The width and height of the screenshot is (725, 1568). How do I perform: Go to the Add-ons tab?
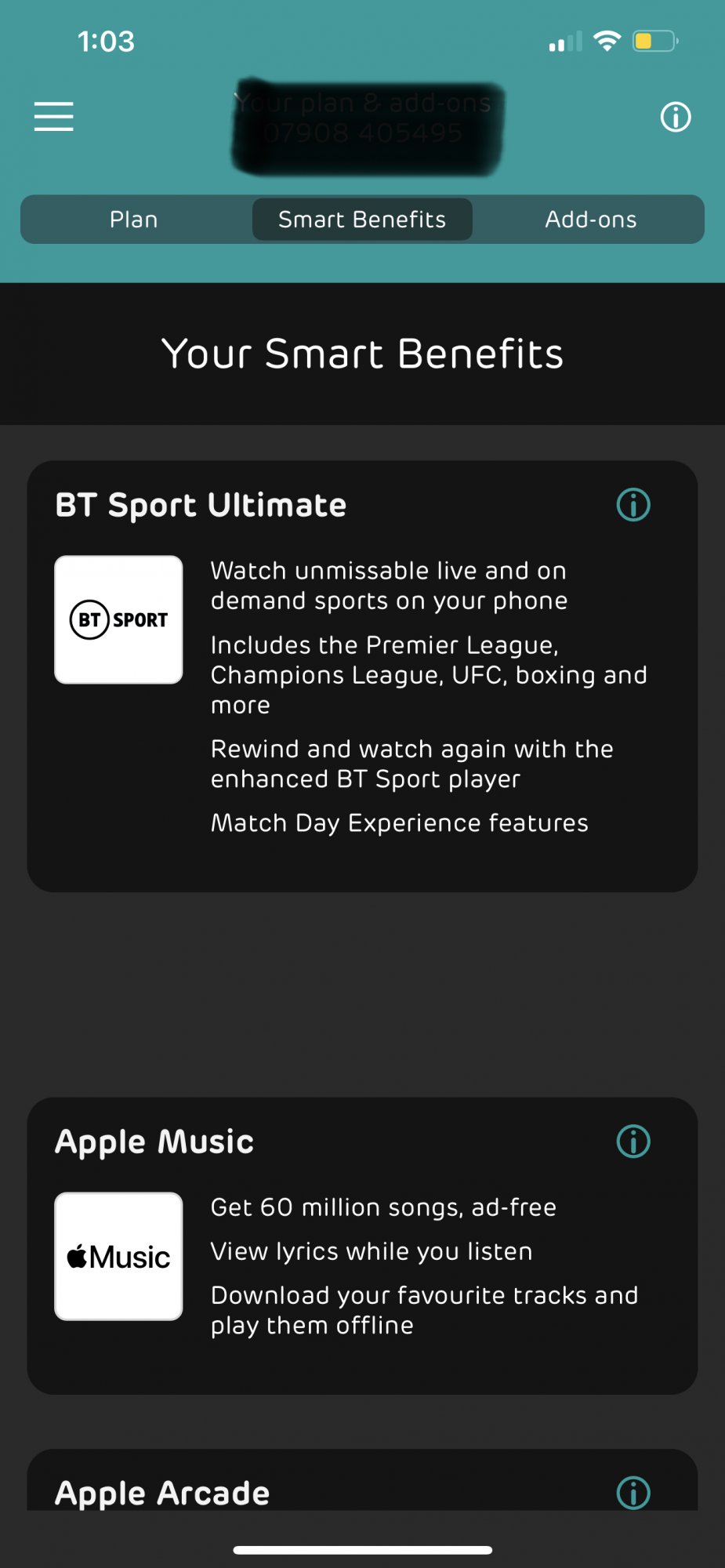click(x=591, y=220)
